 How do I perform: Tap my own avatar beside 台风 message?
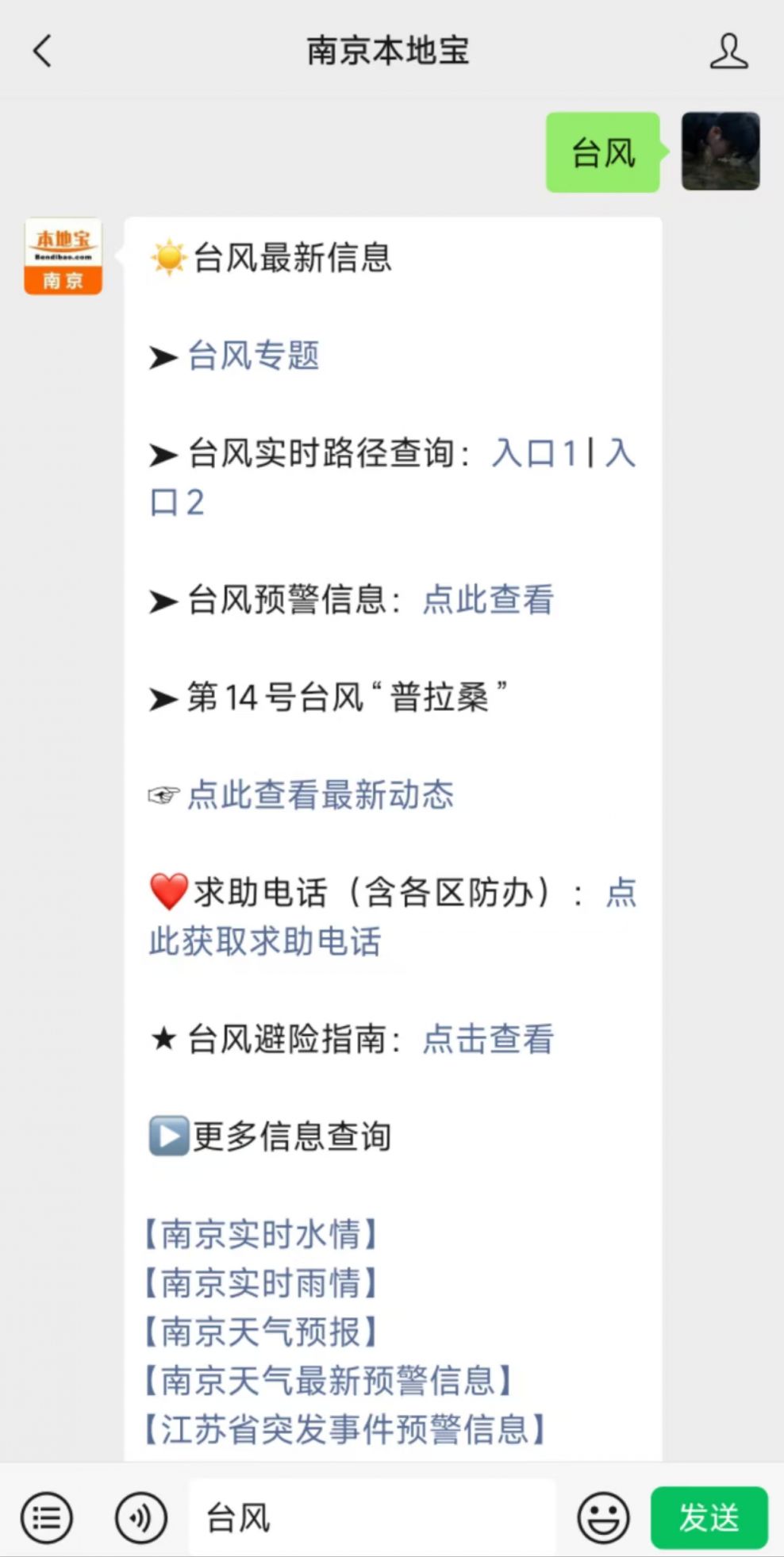click(x=721, y=152)
